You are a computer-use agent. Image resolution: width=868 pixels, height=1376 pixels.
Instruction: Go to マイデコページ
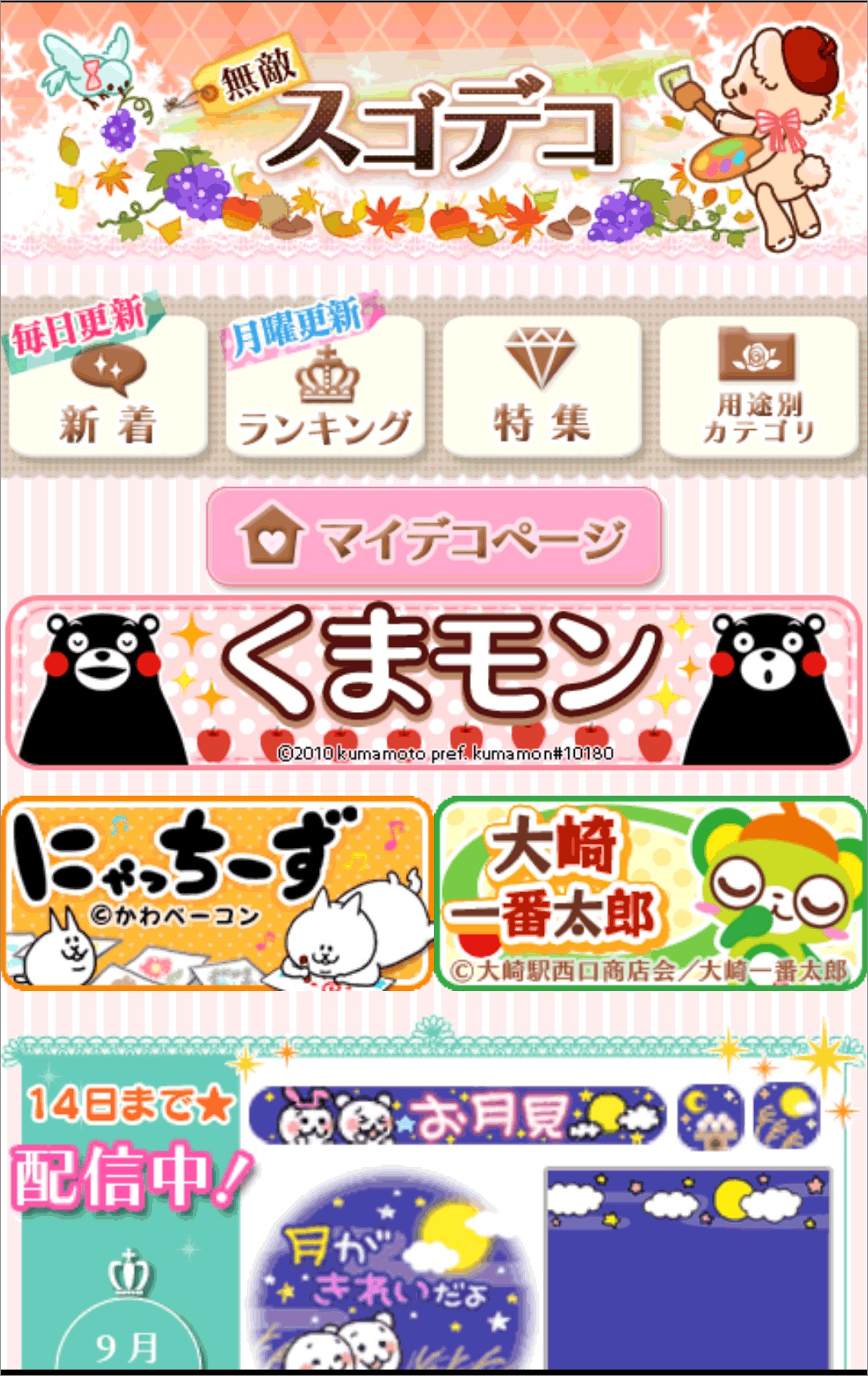(x=434, y=537)
